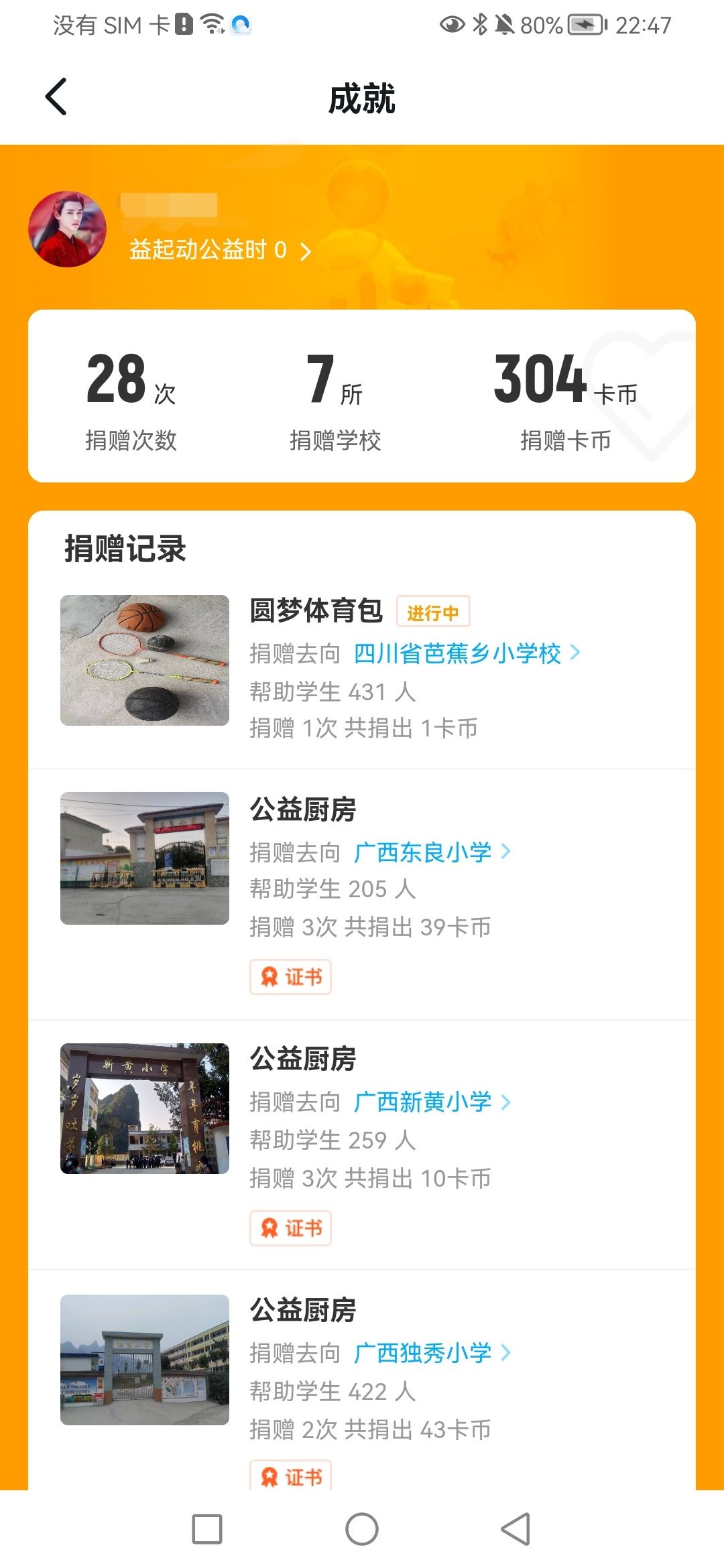Viewport: 724px width, 1568px height.
Task: View 证书 for 广西东良小学 donation
Action: pyautogui.click(x=290, y=977)
